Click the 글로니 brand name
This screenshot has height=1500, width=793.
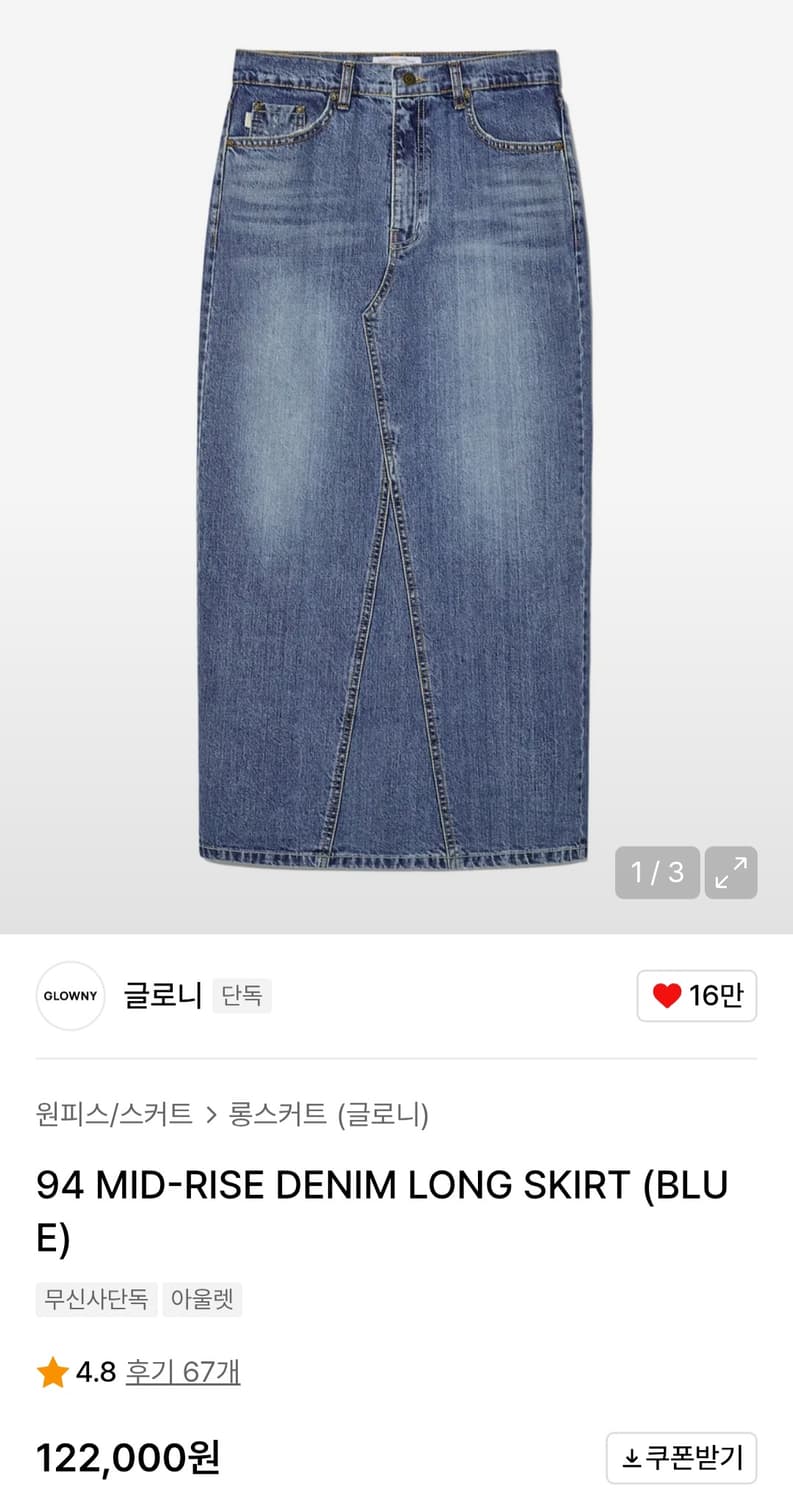click(160, 995)
